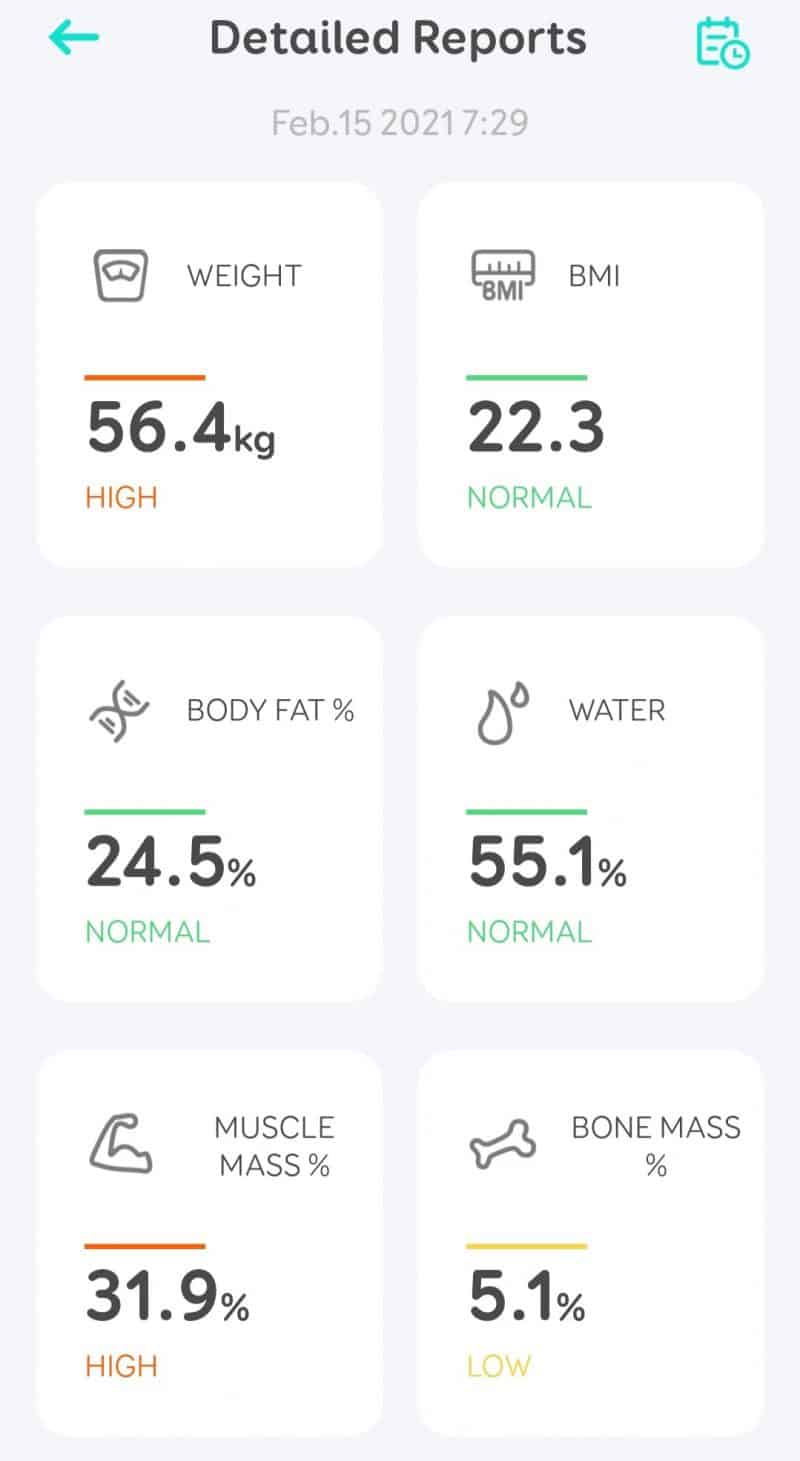
Task: Open the Water percentage card
Action: pos(591,808)
